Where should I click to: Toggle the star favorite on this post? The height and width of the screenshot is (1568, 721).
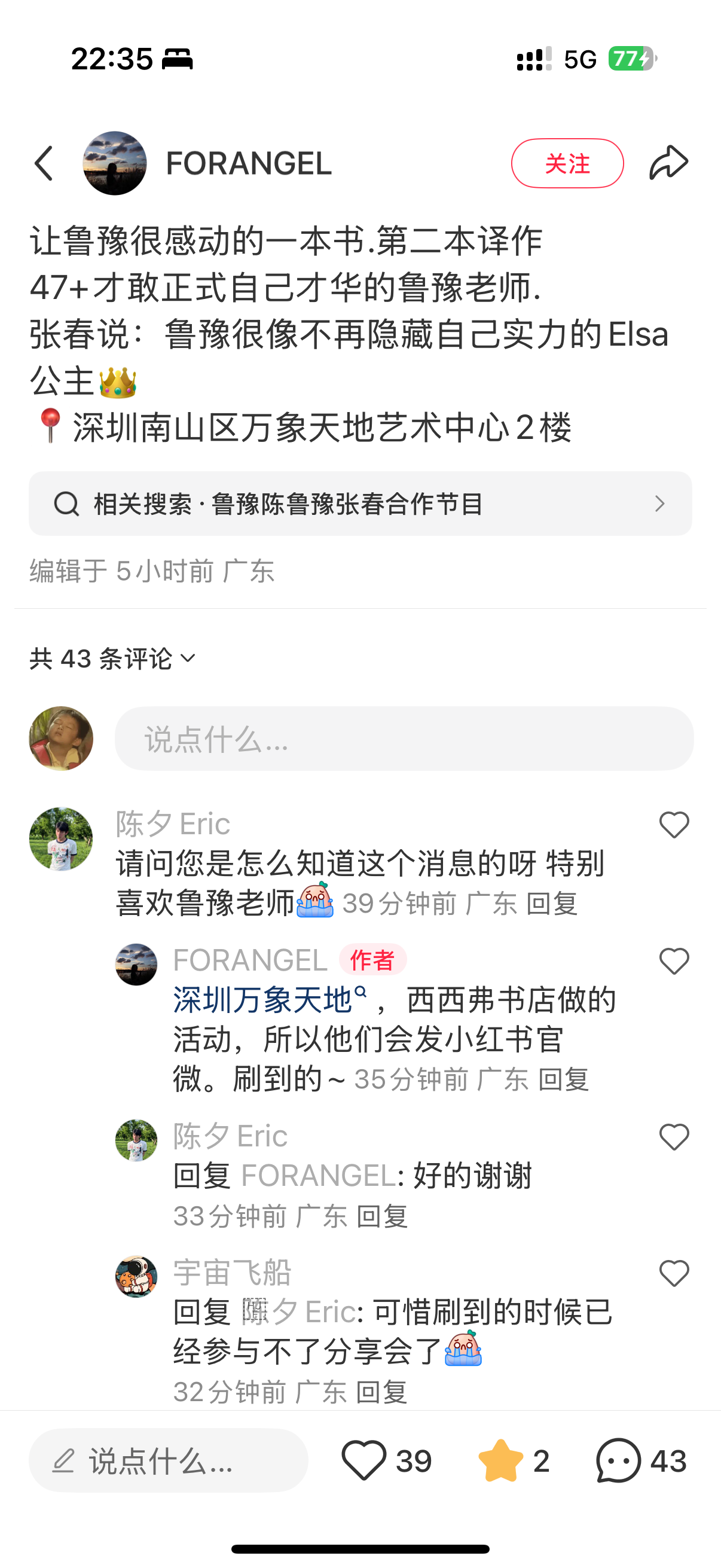501,1460
